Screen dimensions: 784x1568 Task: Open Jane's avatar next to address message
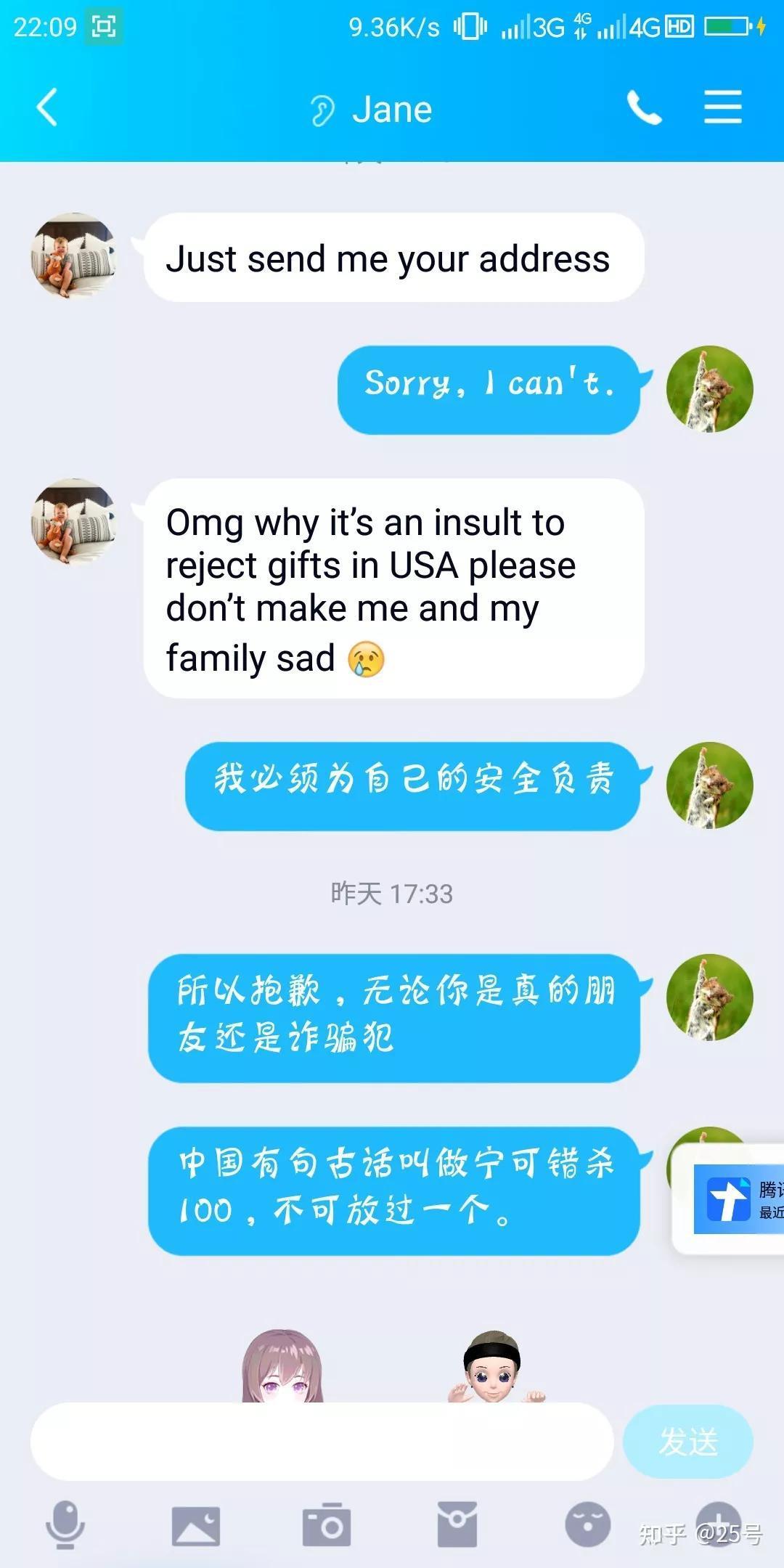73,256
